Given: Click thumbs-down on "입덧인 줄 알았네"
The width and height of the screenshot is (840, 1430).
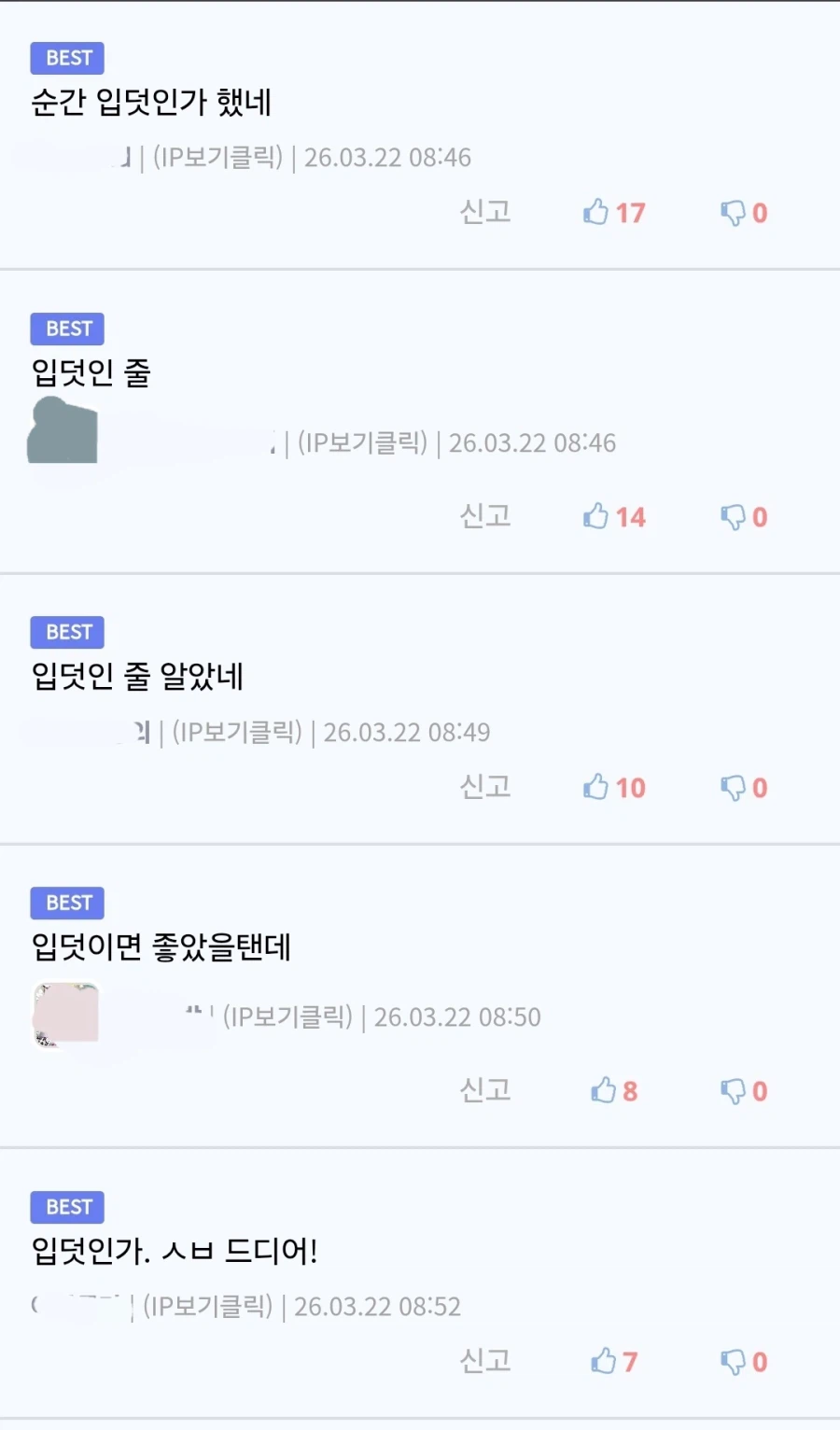Looking at the screenshot, I should click(x=734, y=787).
